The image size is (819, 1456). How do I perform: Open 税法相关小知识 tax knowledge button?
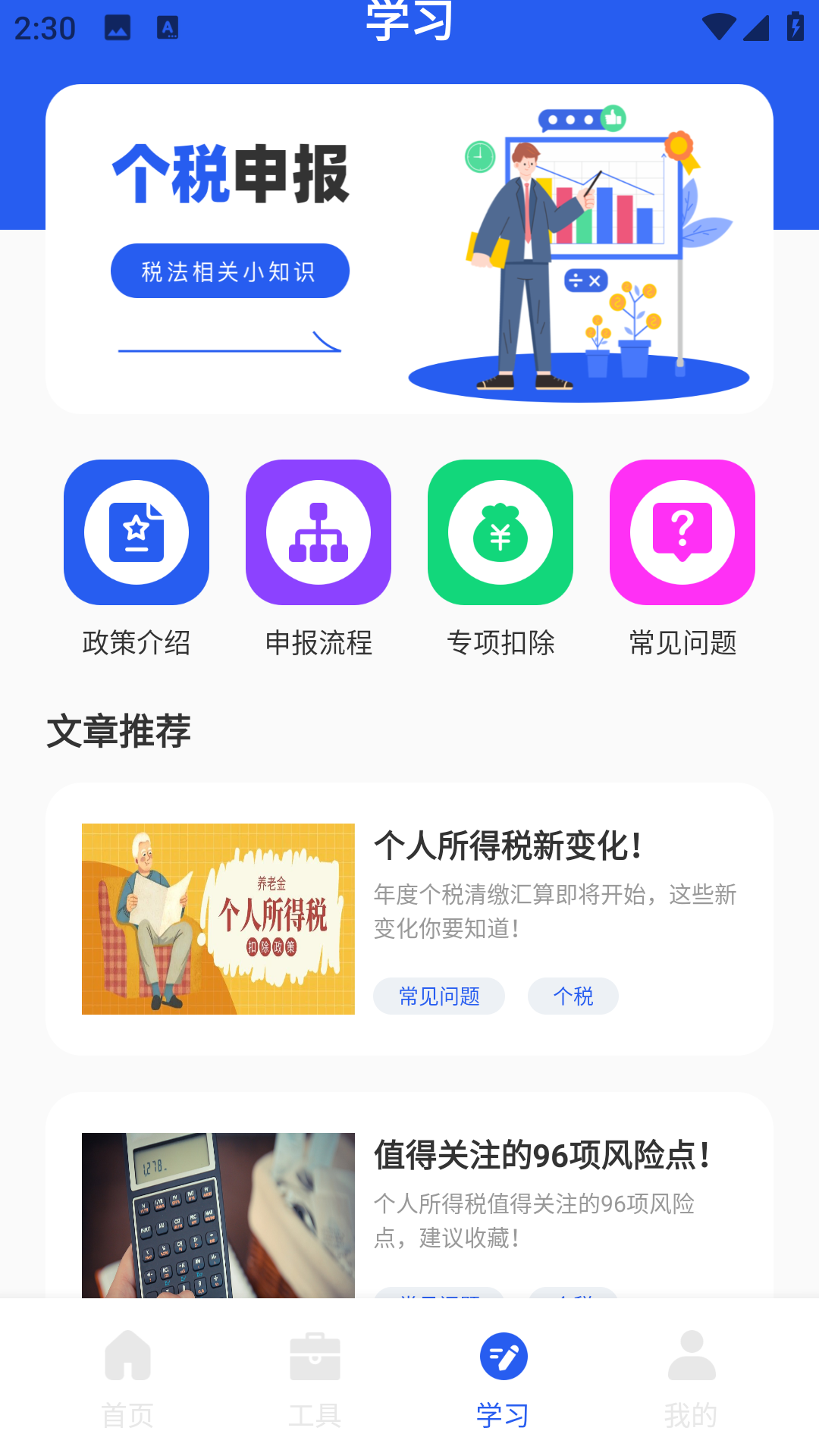[230, 270]
